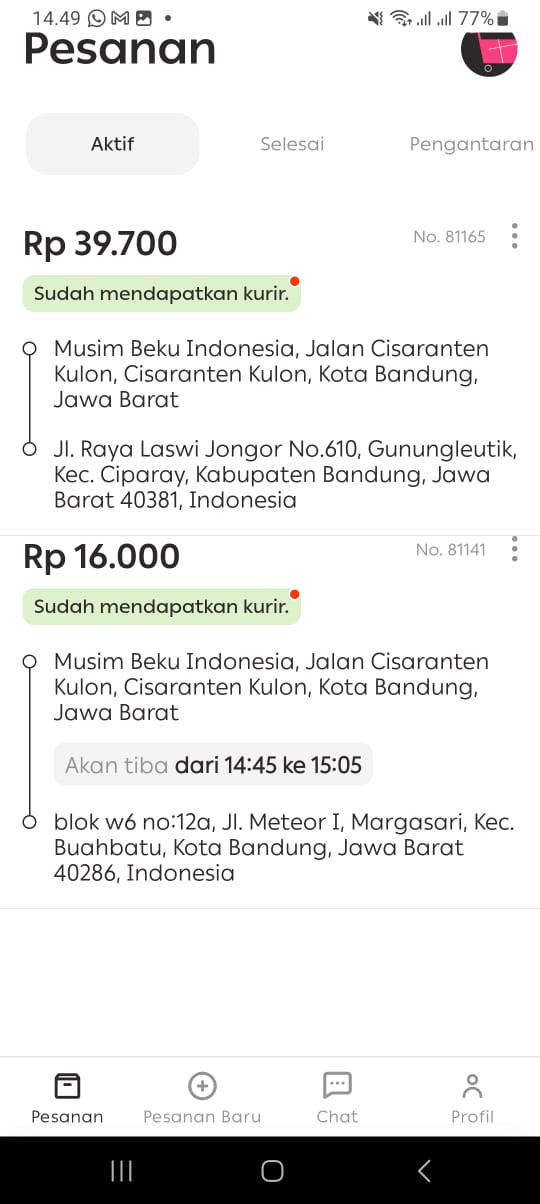The image size is (540, 1204).
Task: Select the Aktif tab
Action: (x=112, y=144)
